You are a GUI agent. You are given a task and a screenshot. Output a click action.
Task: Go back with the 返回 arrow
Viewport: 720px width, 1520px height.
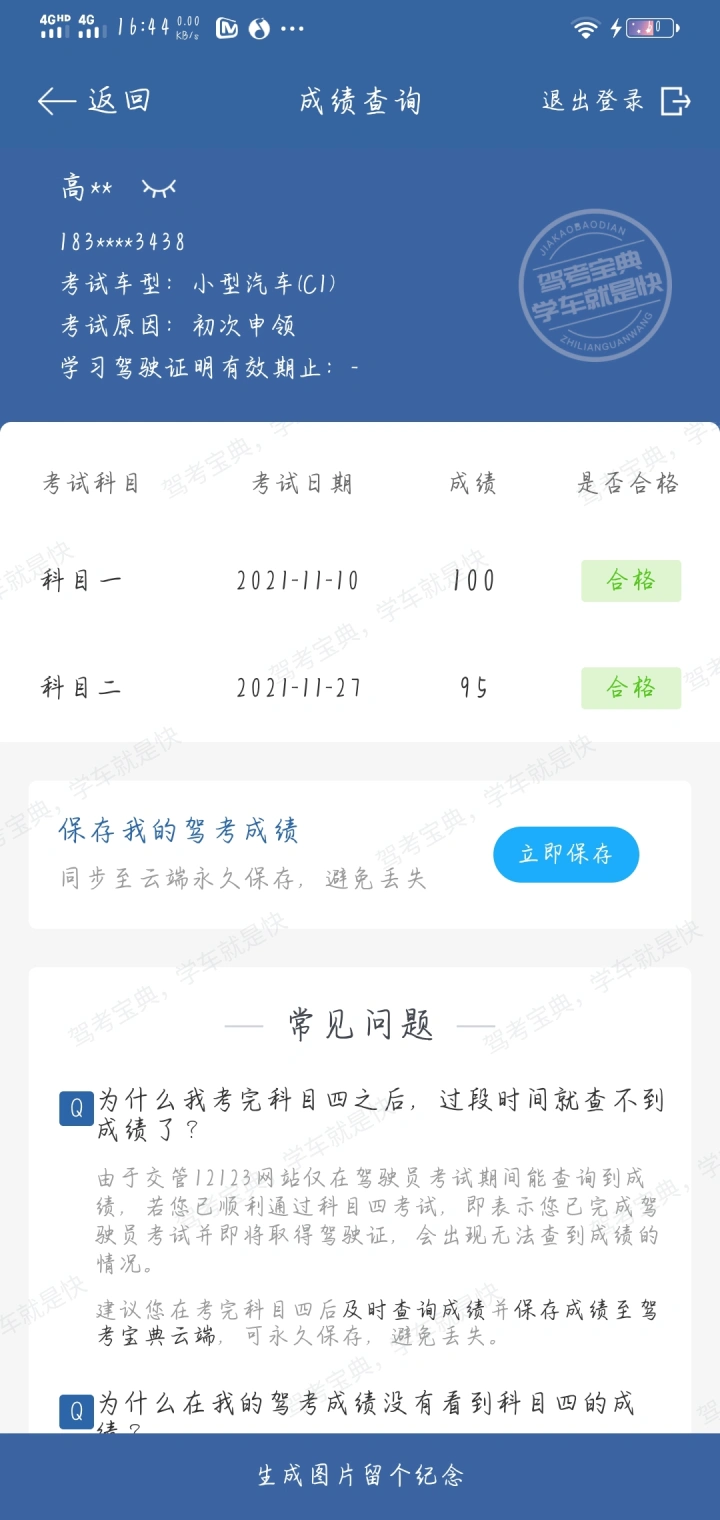94,101
